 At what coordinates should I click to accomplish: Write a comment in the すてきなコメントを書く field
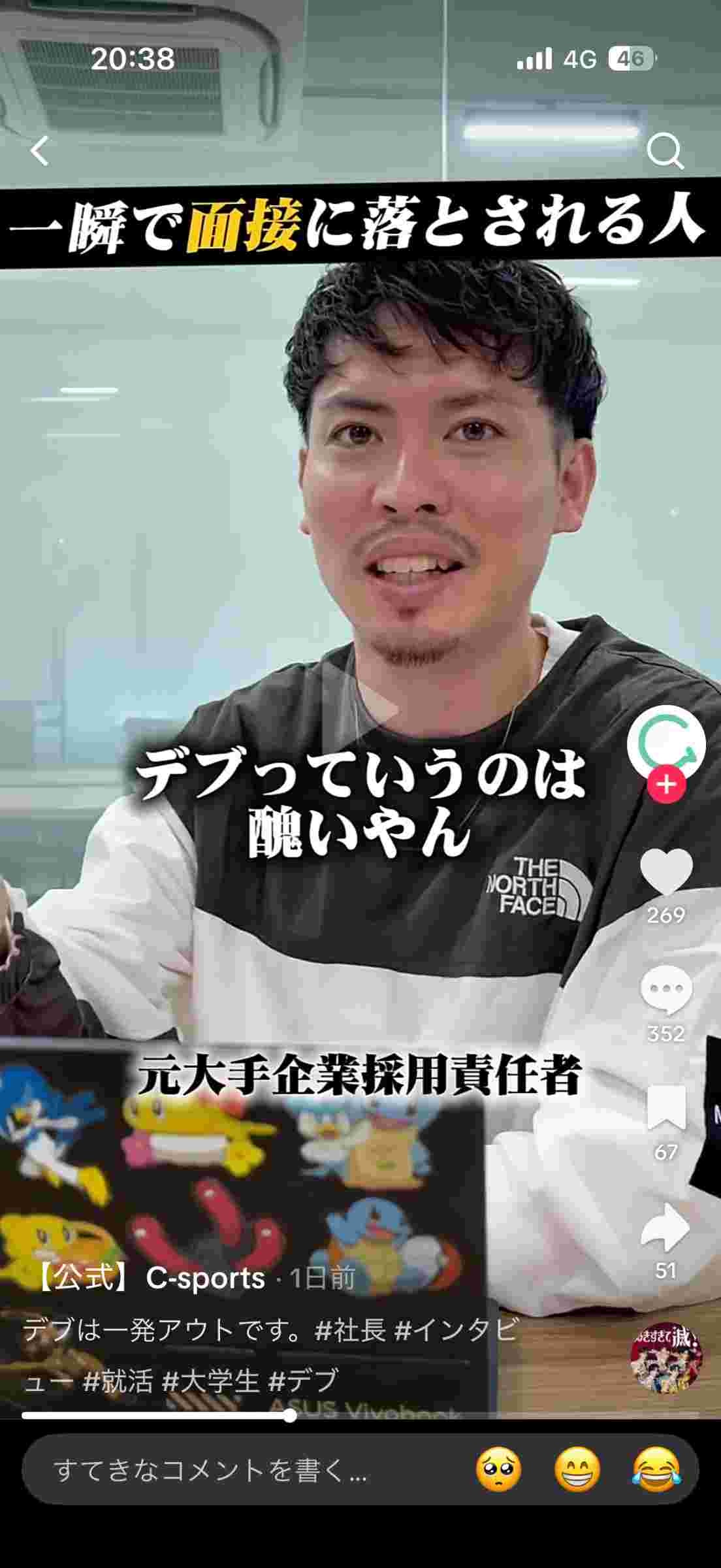[x=209, y=1469]
